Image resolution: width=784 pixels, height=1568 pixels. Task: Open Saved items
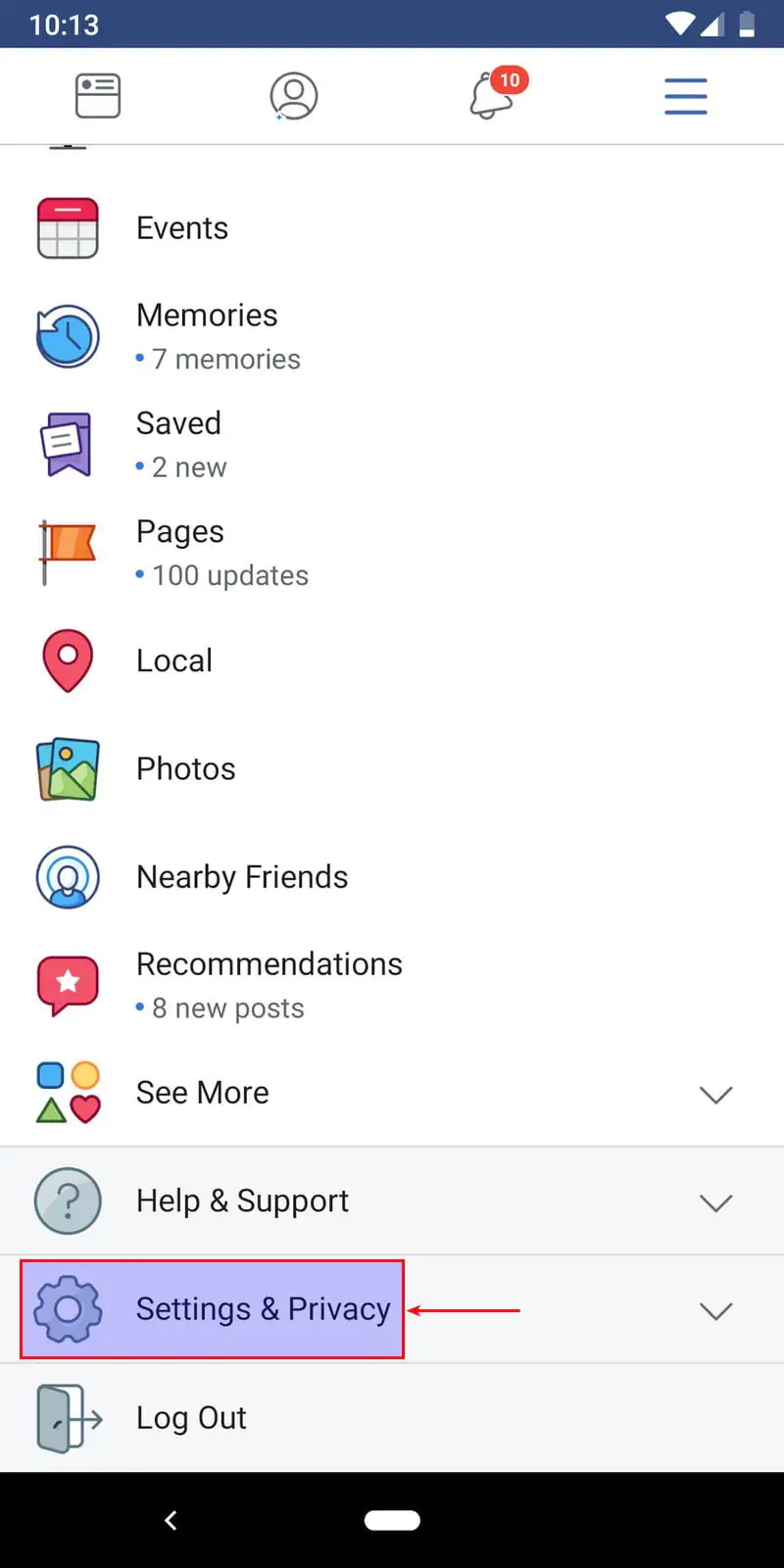point(179,444)
